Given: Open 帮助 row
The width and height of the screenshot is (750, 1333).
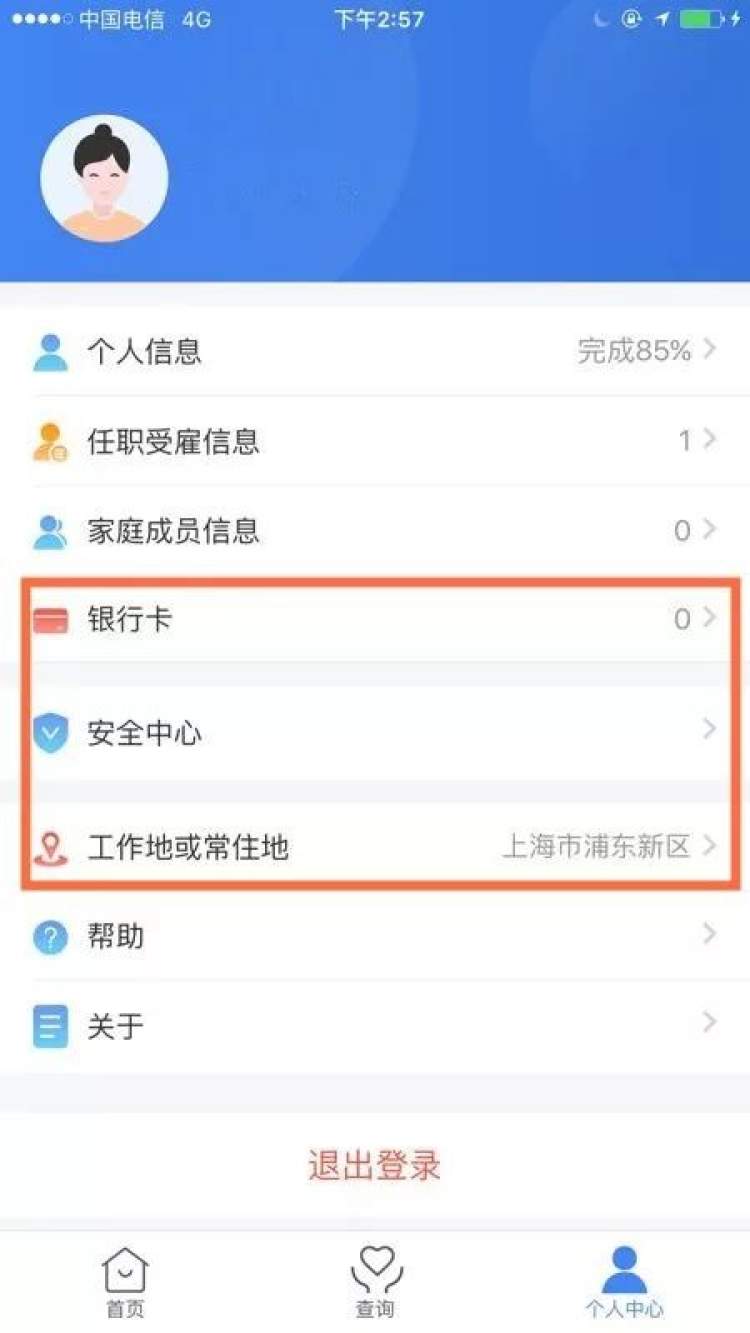Looking at the screenshot, I should pyautogui.click(x=375, y=936).
